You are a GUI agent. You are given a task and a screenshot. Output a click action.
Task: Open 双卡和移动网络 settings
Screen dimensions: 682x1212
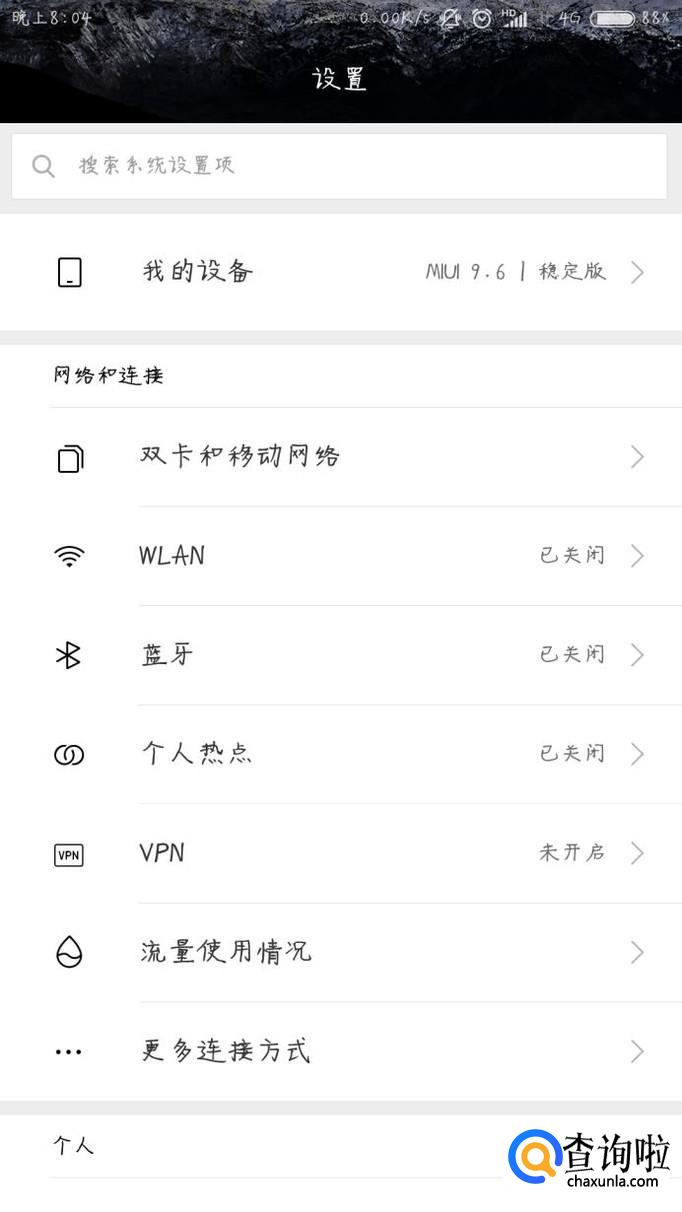pos(340,457)
